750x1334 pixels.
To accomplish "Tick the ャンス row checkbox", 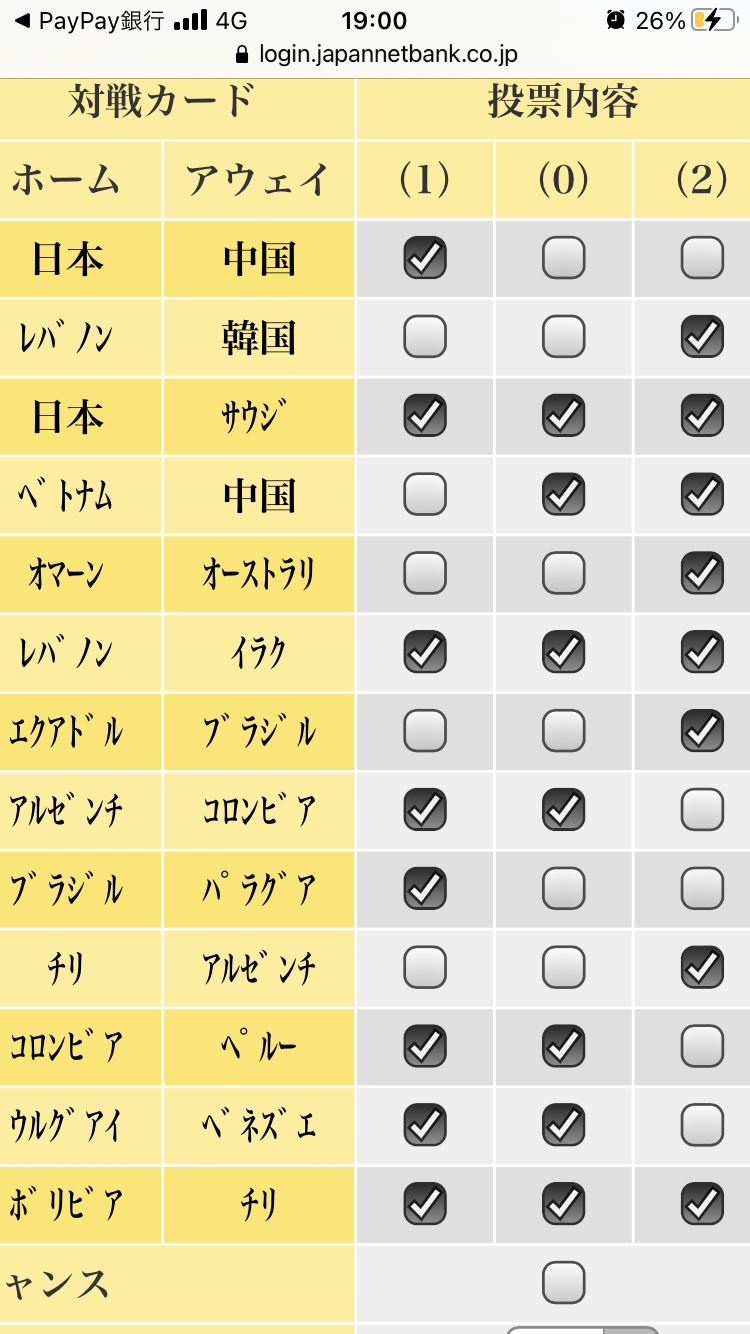I will 564,1282.
